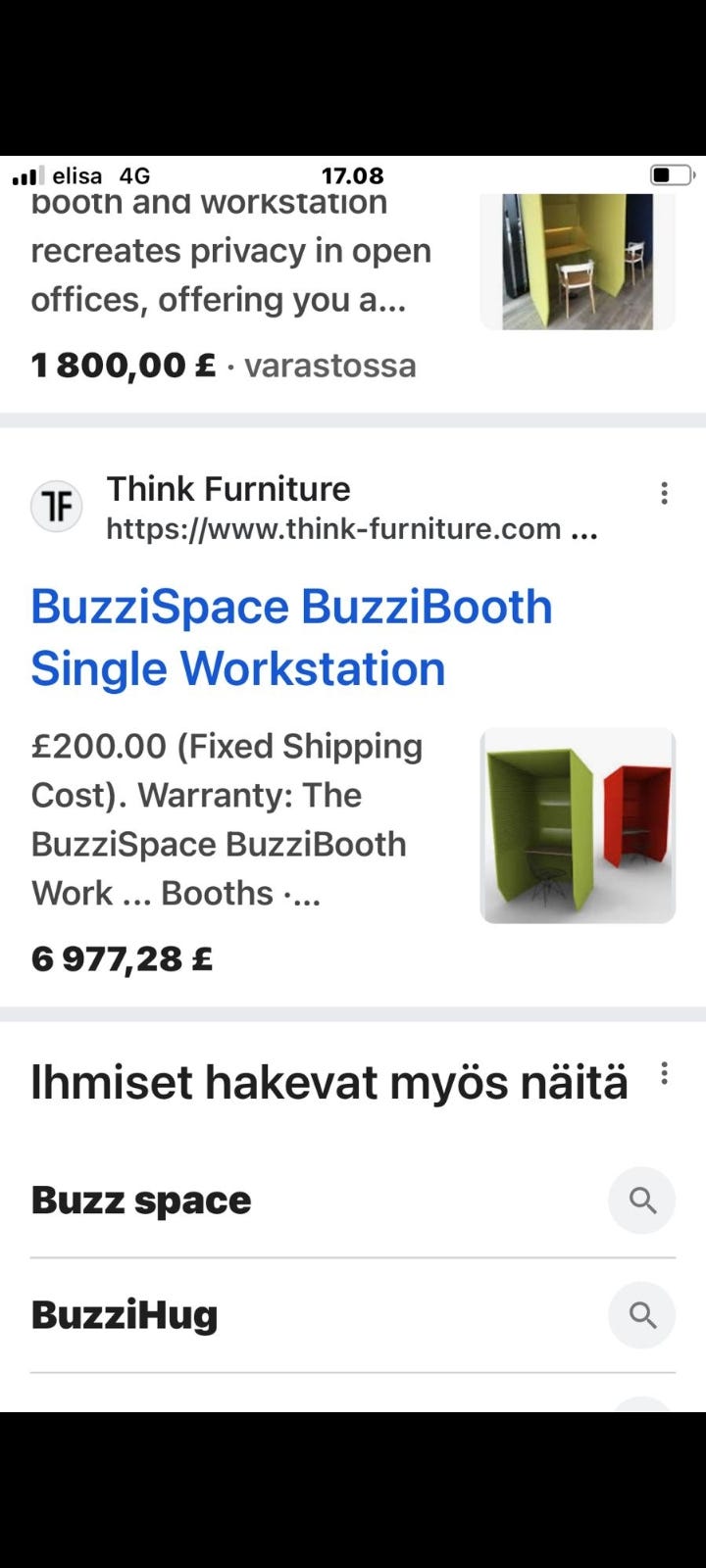706x1568 pixels.
Task: Tap the yellow booth product thumbnail
Action: pyautogui.click(x=578, y=262)
